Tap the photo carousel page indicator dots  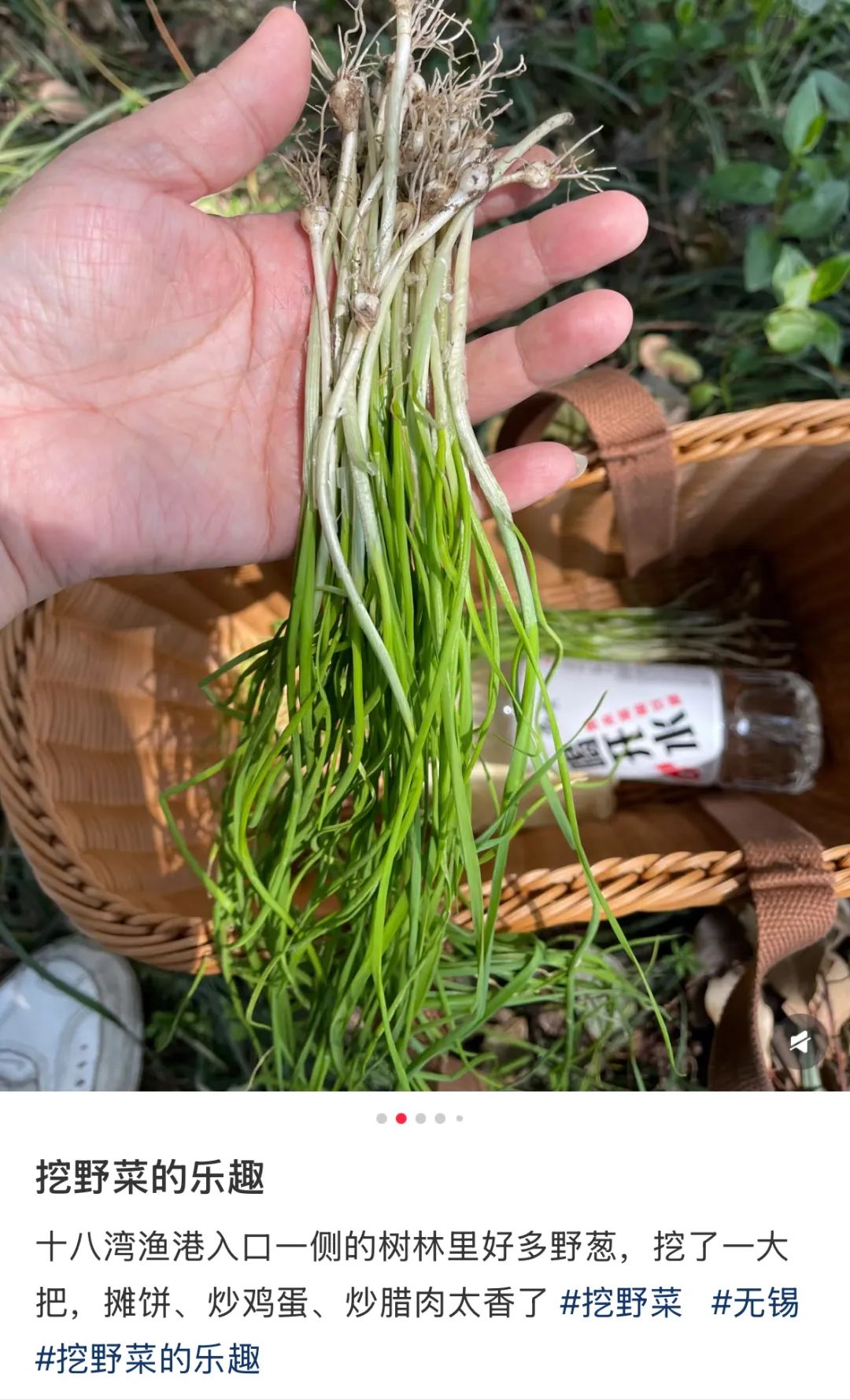419,1118
